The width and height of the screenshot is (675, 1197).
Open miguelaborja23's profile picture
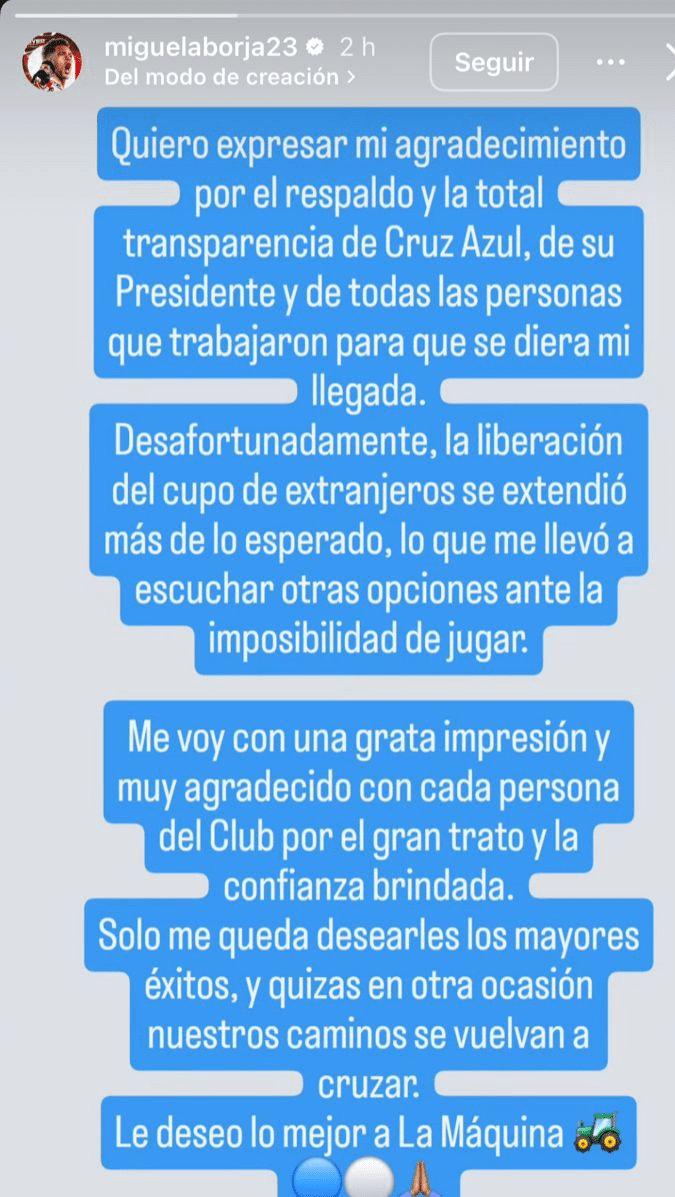[x=51, y=62]
